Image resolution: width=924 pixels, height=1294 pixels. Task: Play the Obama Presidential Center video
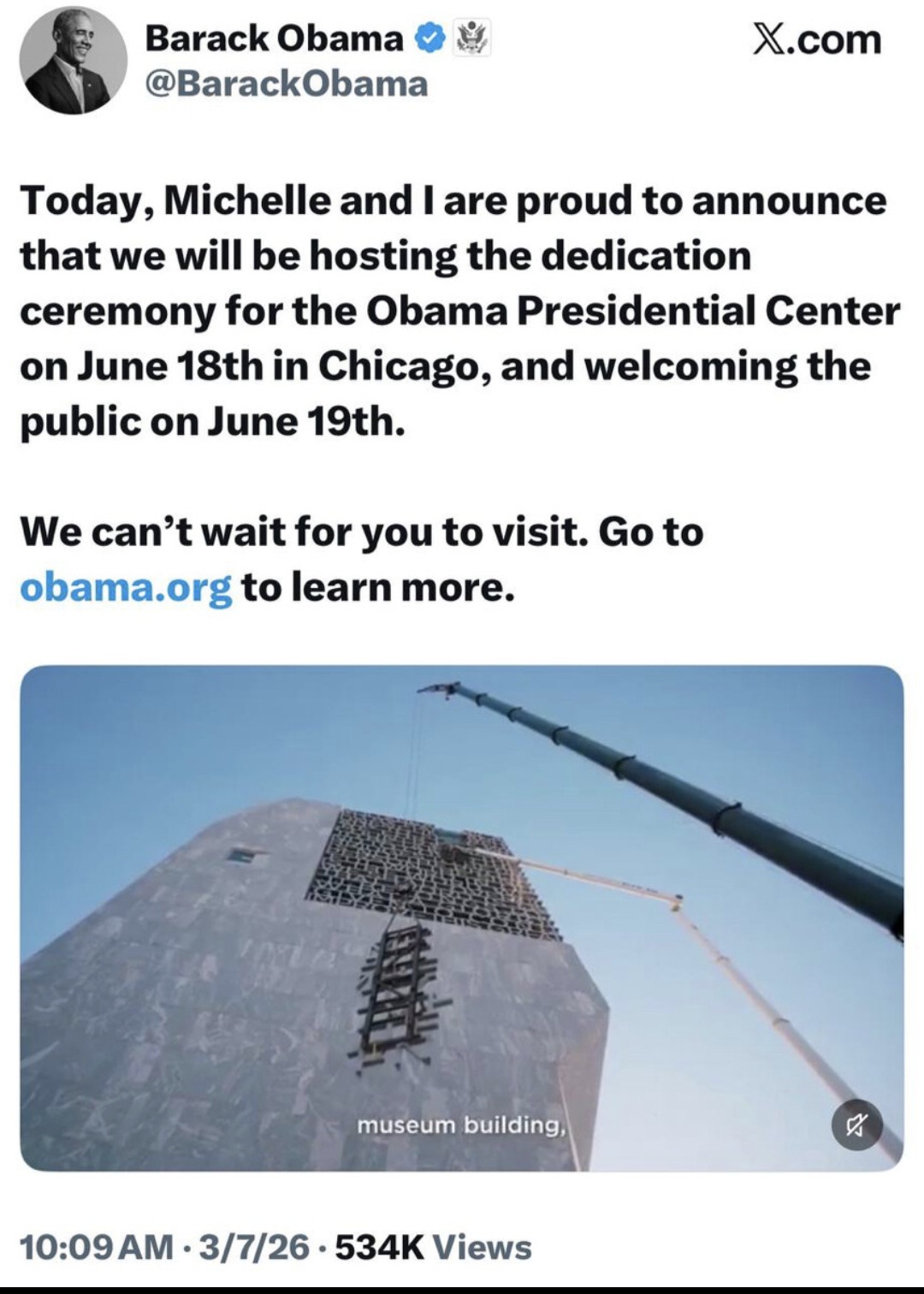click(x=462, y=916)
